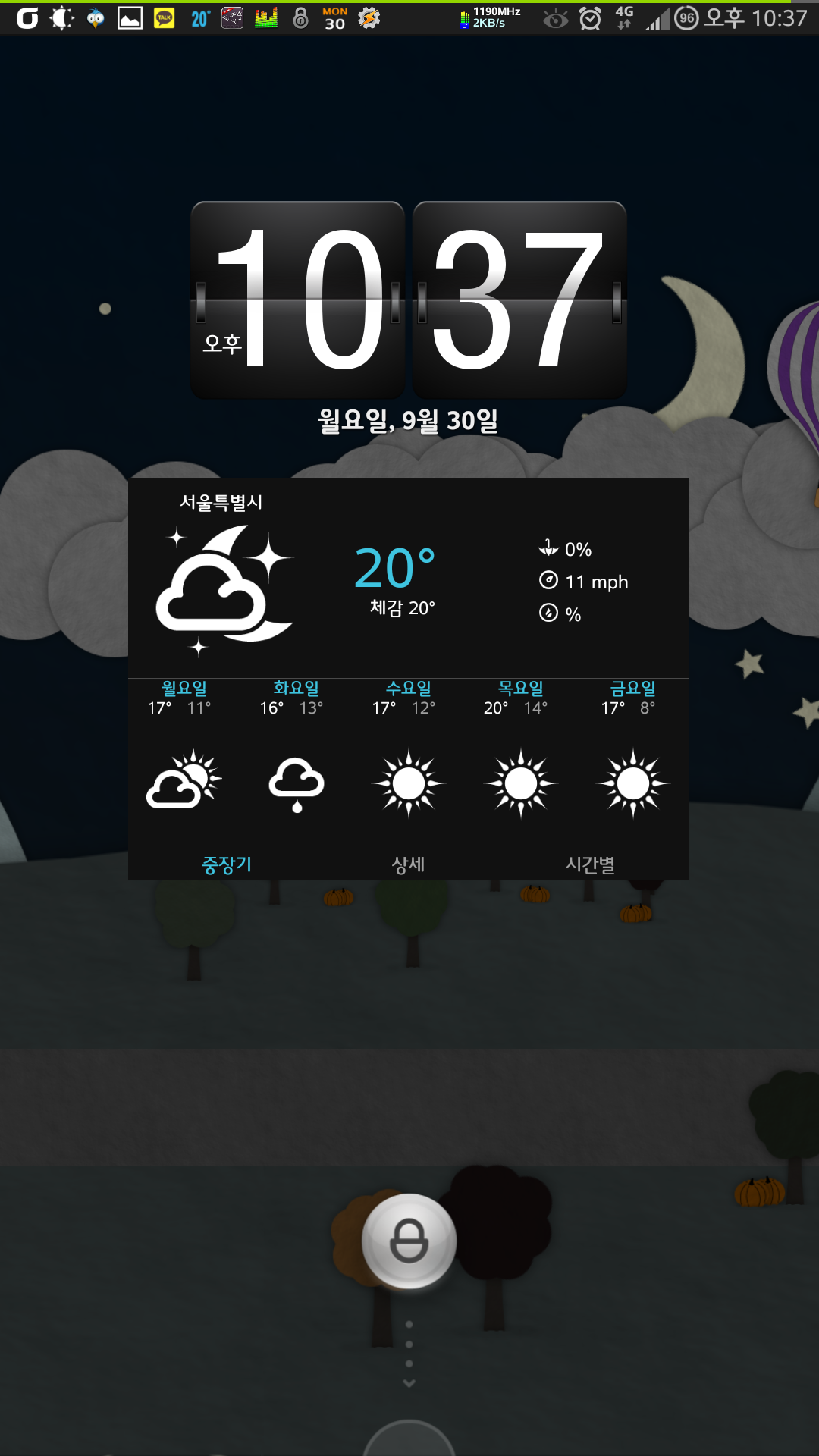The width and height of the screenshot is (819, 1456).
Task: Switch to the 중장기 forecast tab
Action: [226, 864]
